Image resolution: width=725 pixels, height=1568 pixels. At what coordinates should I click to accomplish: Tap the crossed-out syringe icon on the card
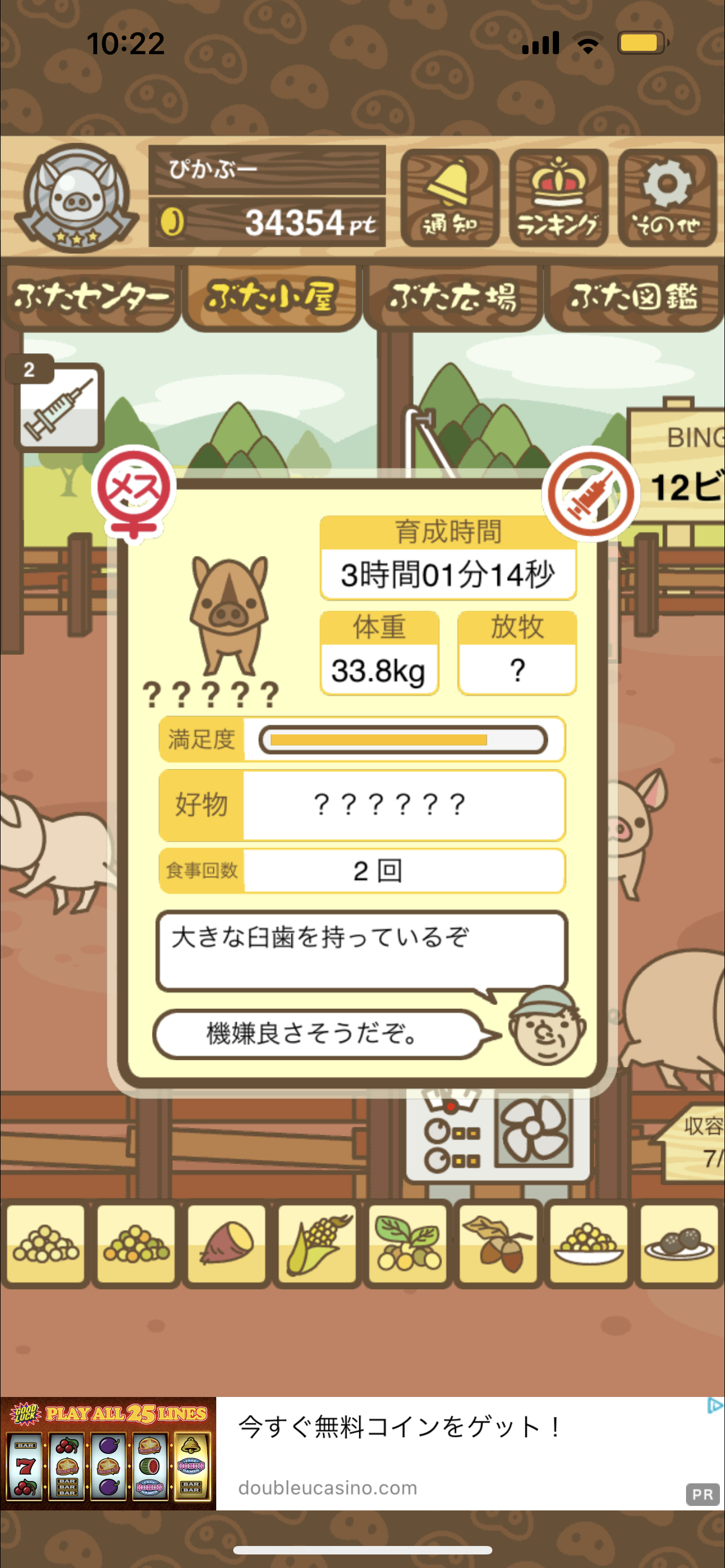589,494
